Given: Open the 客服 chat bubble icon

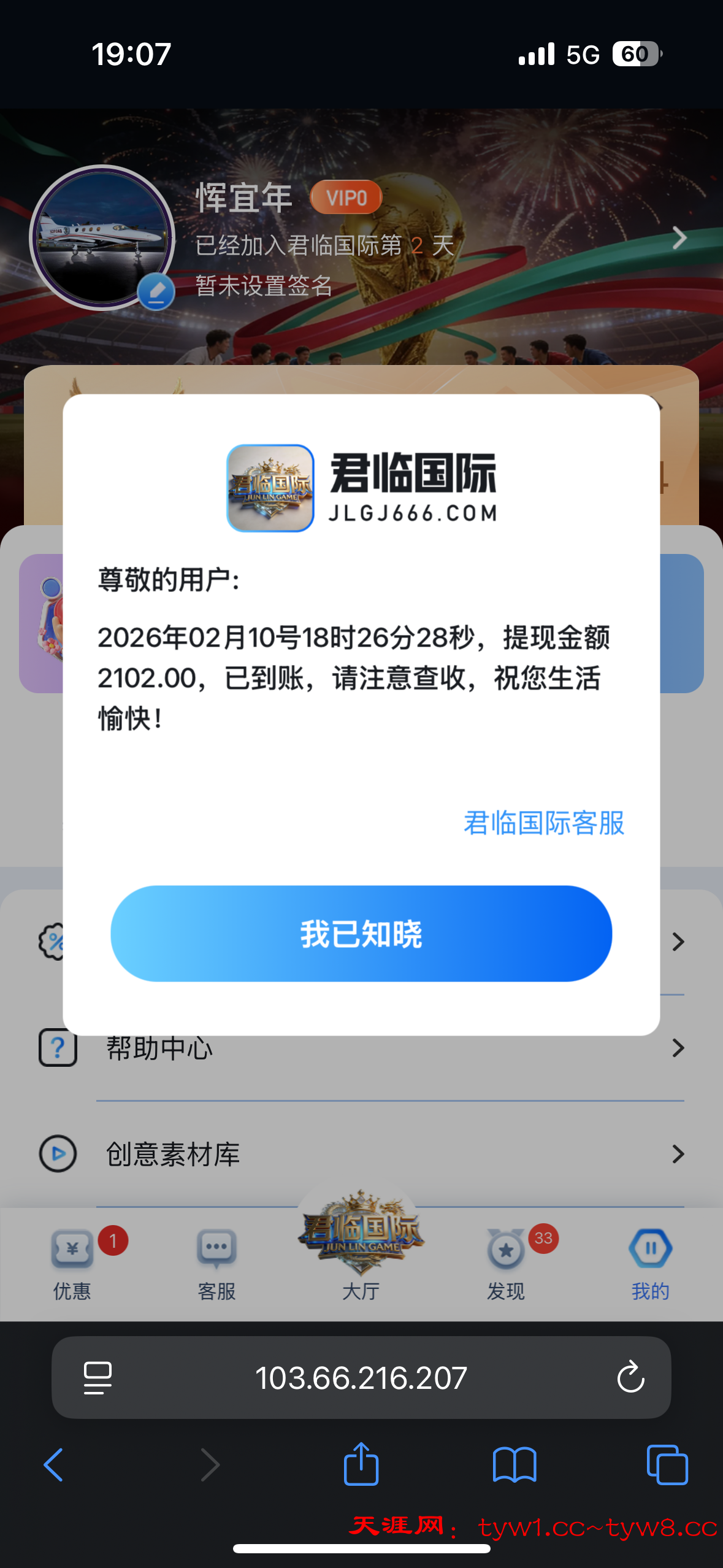Looking at the screenshot, I should 216,1247.
